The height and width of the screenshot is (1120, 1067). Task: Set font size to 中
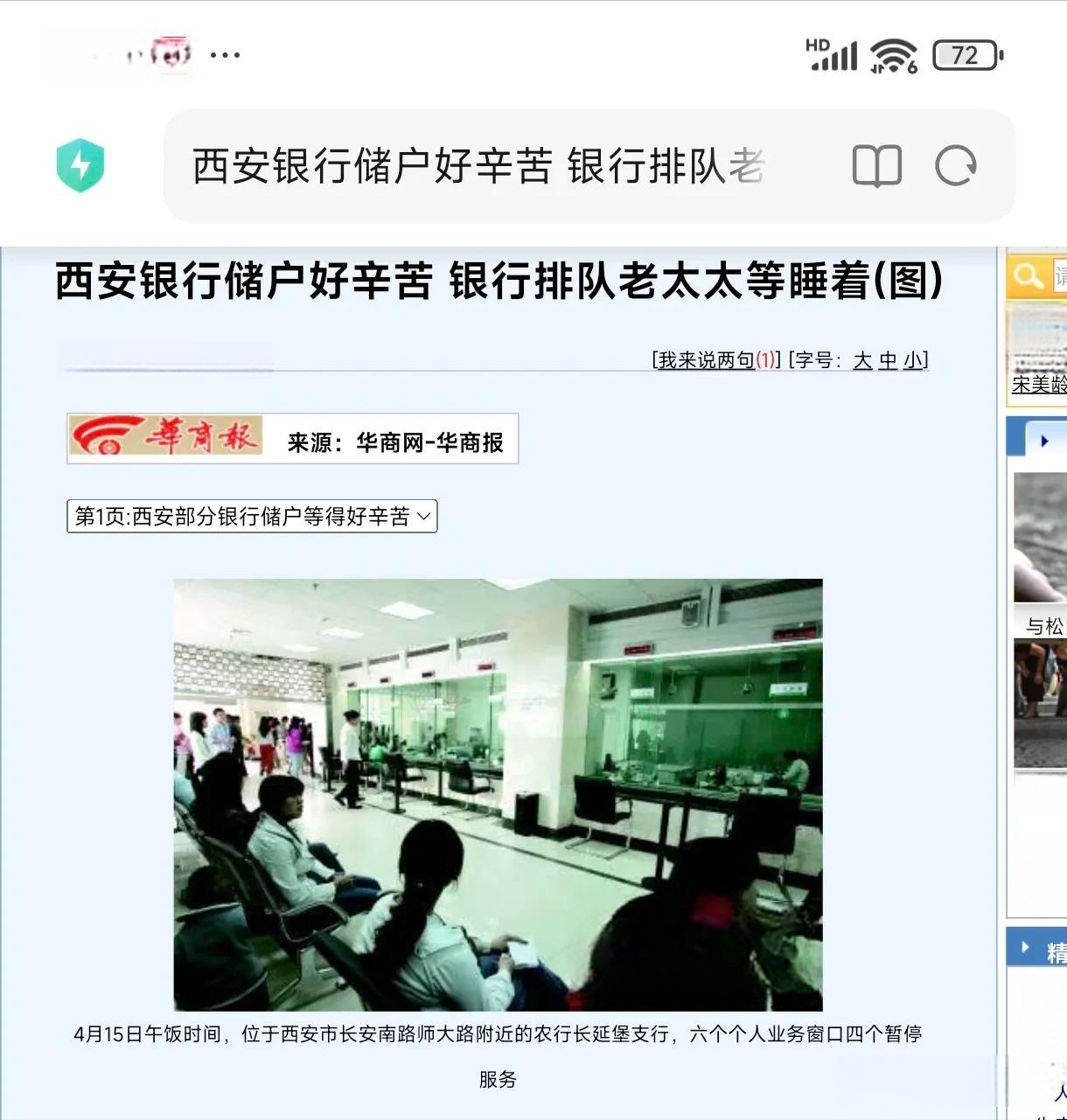[889, 360]
